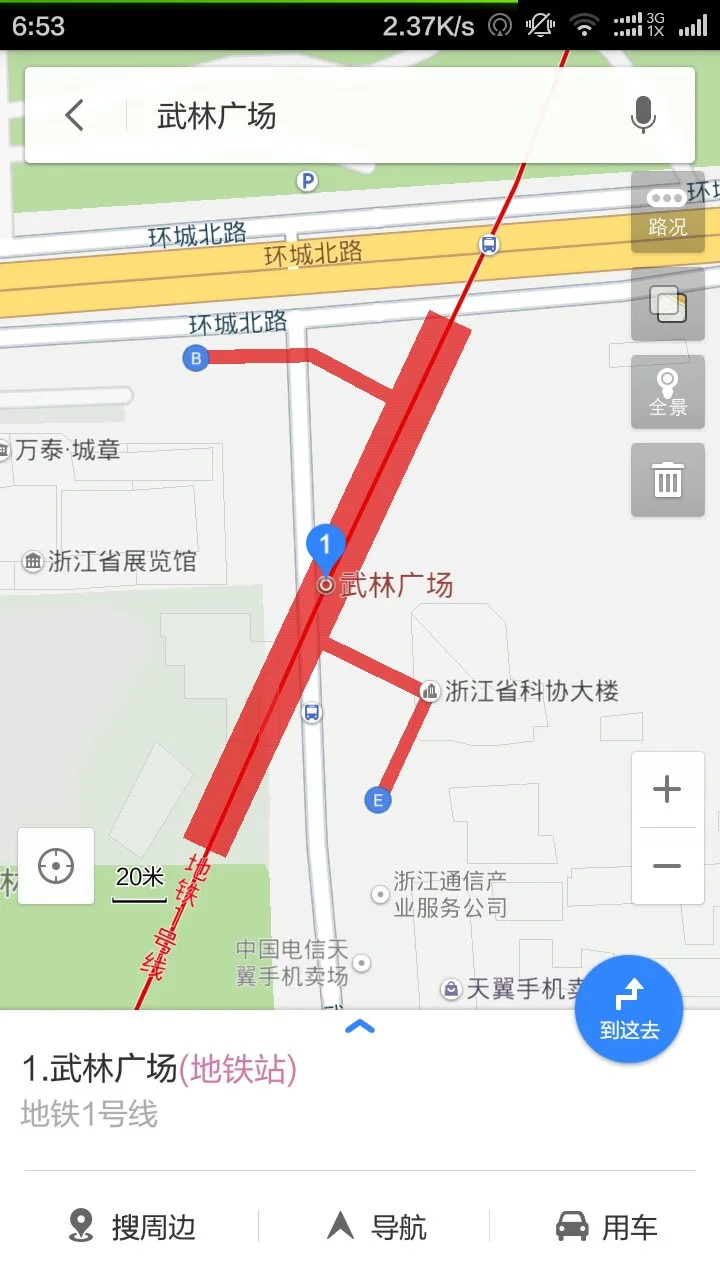
Task: Tap the zoom-in plus control
Action: 667,788
